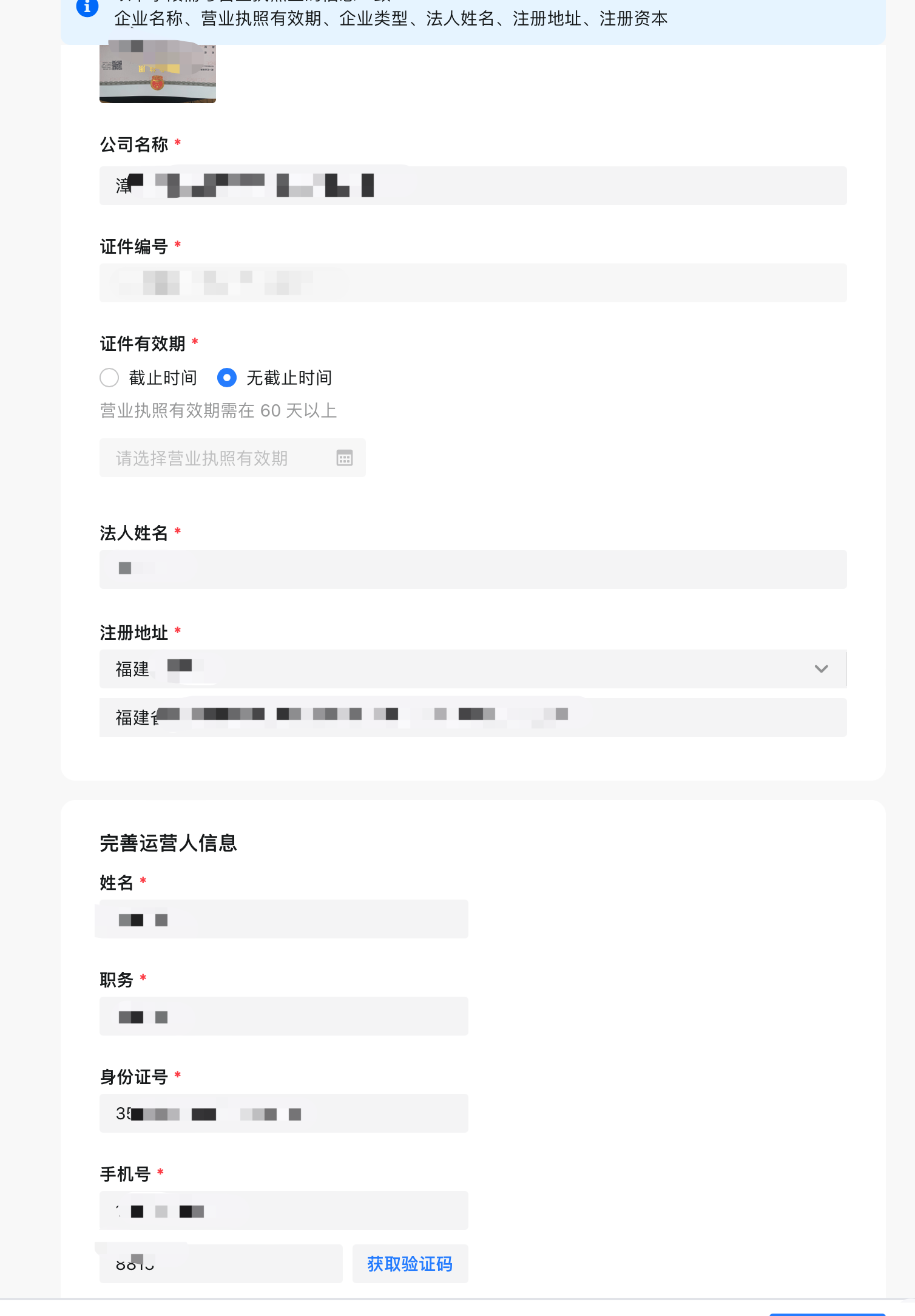Screen dimensions: 915x1316
Task: Open the 营业执照有效期 date picker
Action: [x=232, y=458]
